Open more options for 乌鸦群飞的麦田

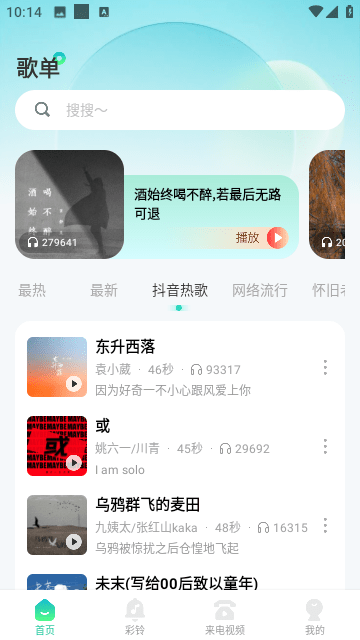[325, 525]
